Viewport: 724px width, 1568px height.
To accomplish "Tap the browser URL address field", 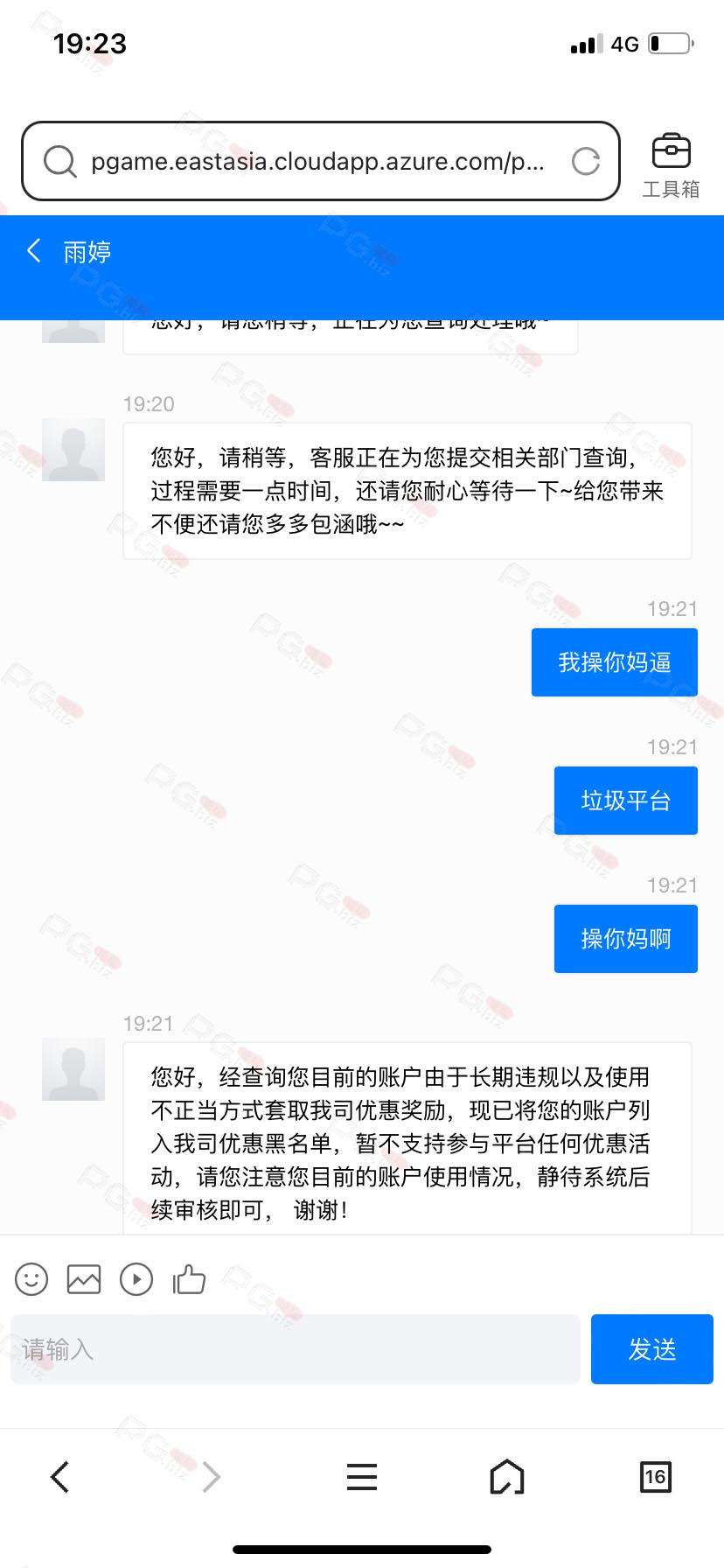I will coord(320,161).
